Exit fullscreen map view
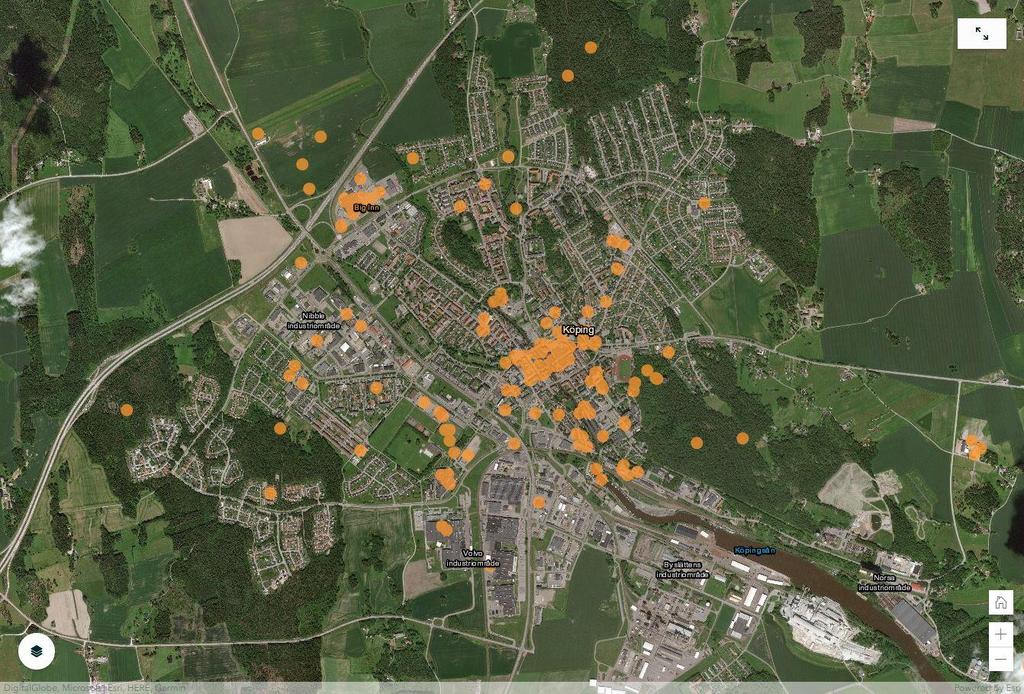The width and height of the screenshot is (1024, 694). point(981,34)
